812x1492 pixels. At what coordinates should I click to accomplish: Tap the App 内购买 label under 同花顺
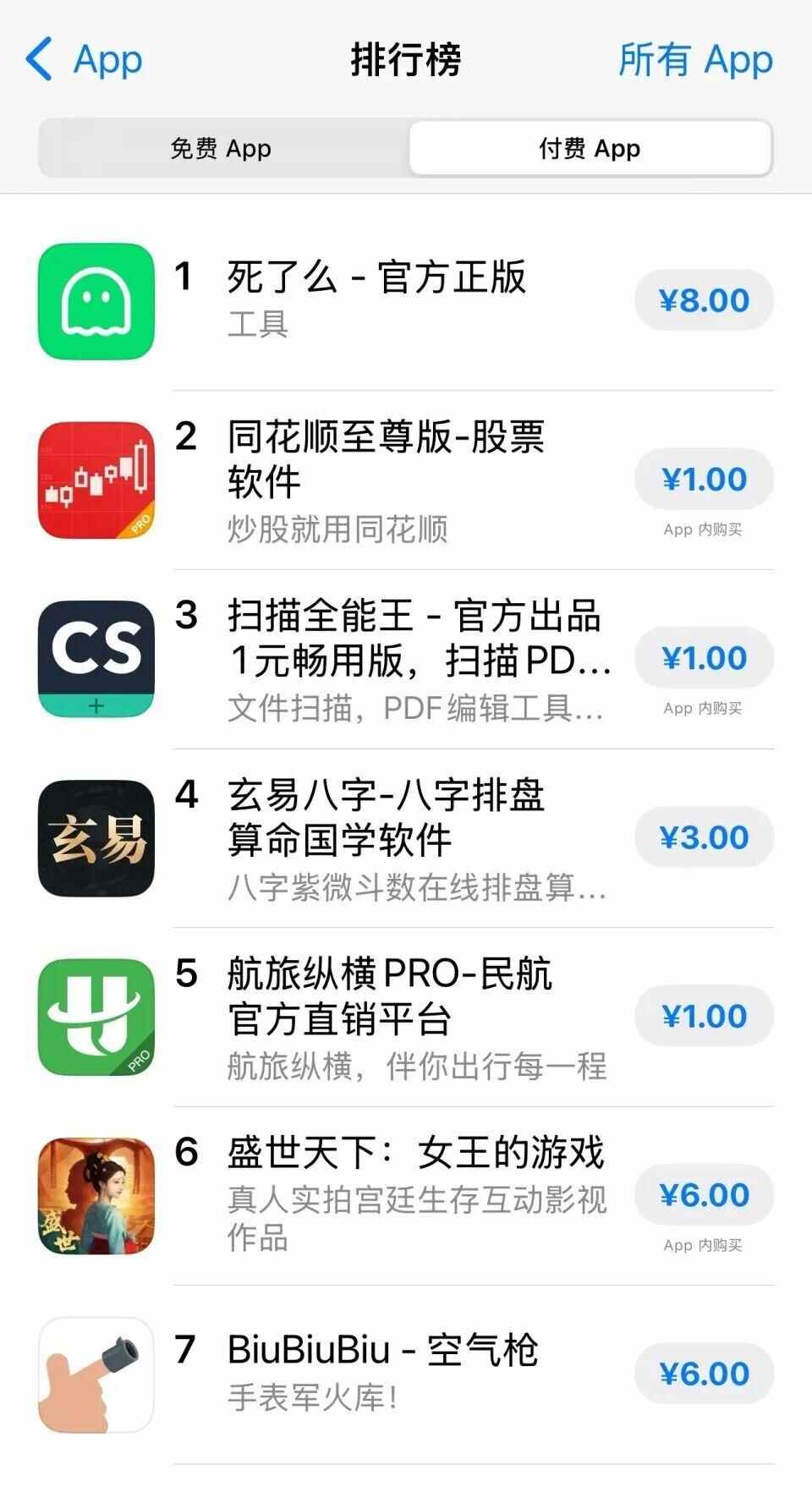point(704,529)
